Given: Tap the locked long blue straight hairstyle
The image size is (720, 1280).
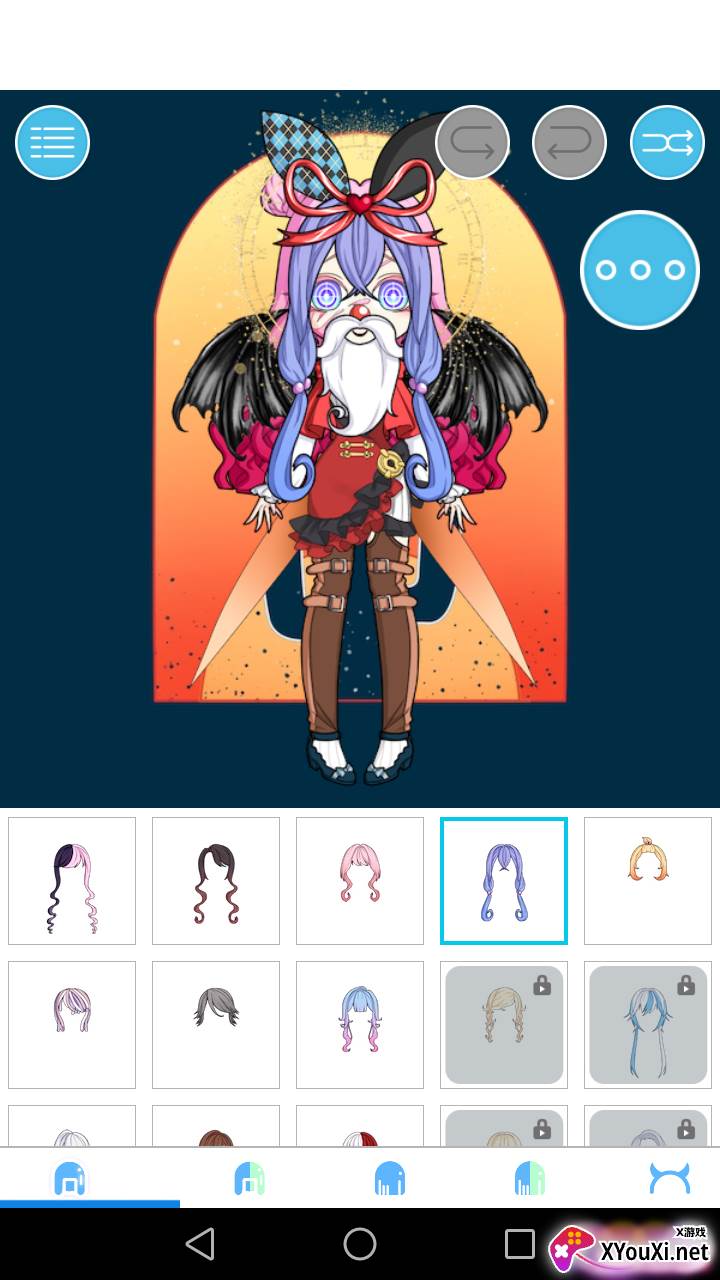Looking at the screenshot, I should coord(648,1025).
